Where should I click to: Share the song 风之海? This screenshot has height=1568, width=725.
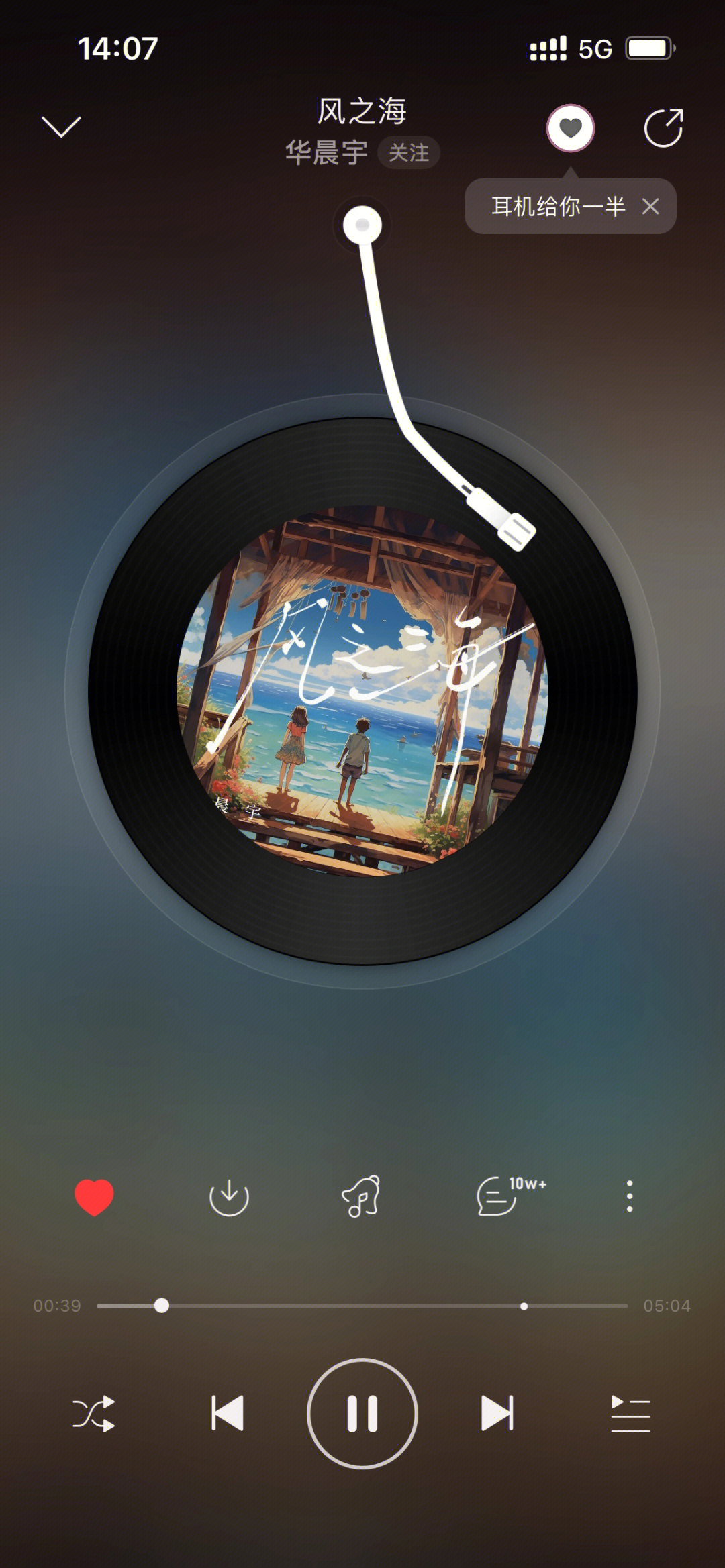click(663, 127)
